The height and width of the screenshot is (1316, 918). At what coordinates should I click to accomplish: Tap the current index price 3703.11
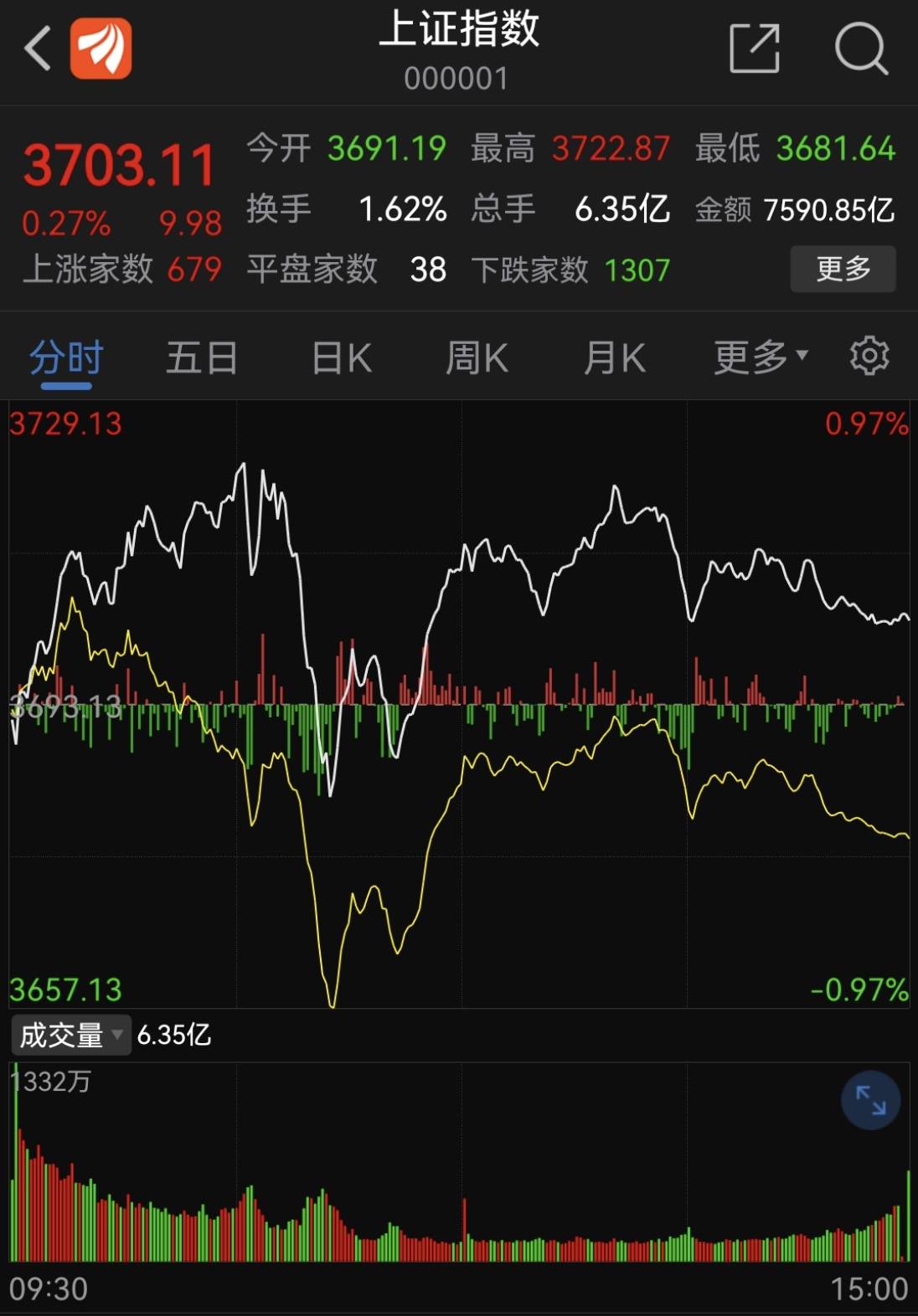point(121,164)
